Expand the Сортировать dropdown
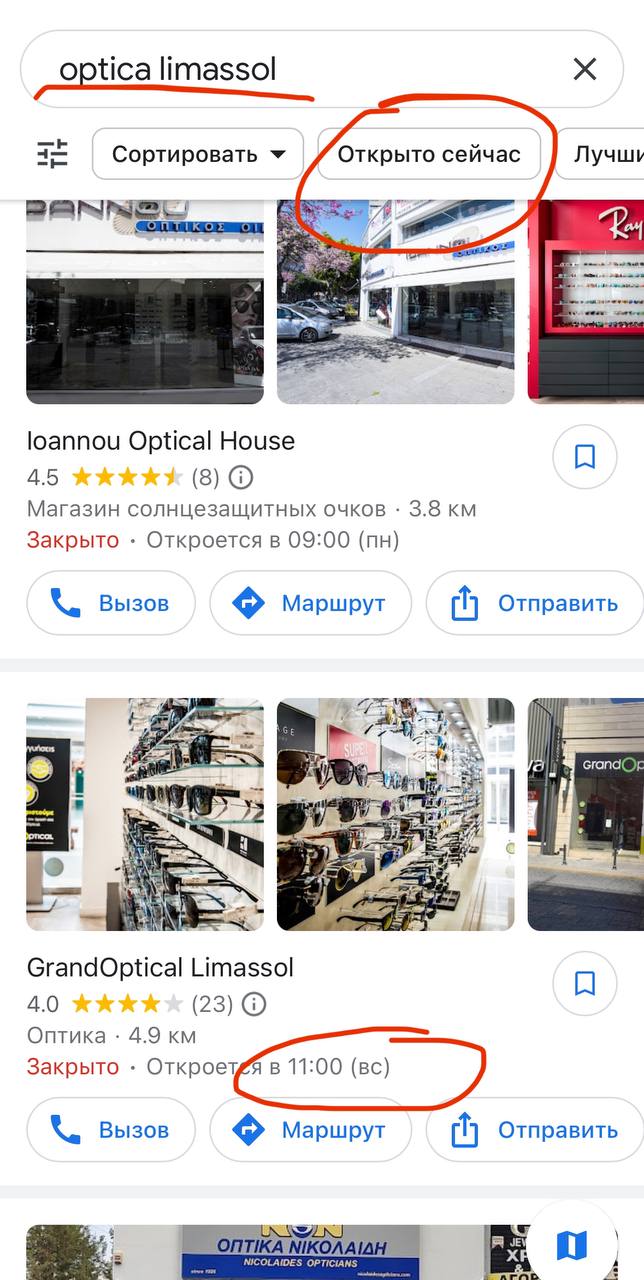Screen dimensions: 644x1280 click(x=198, y=154)
